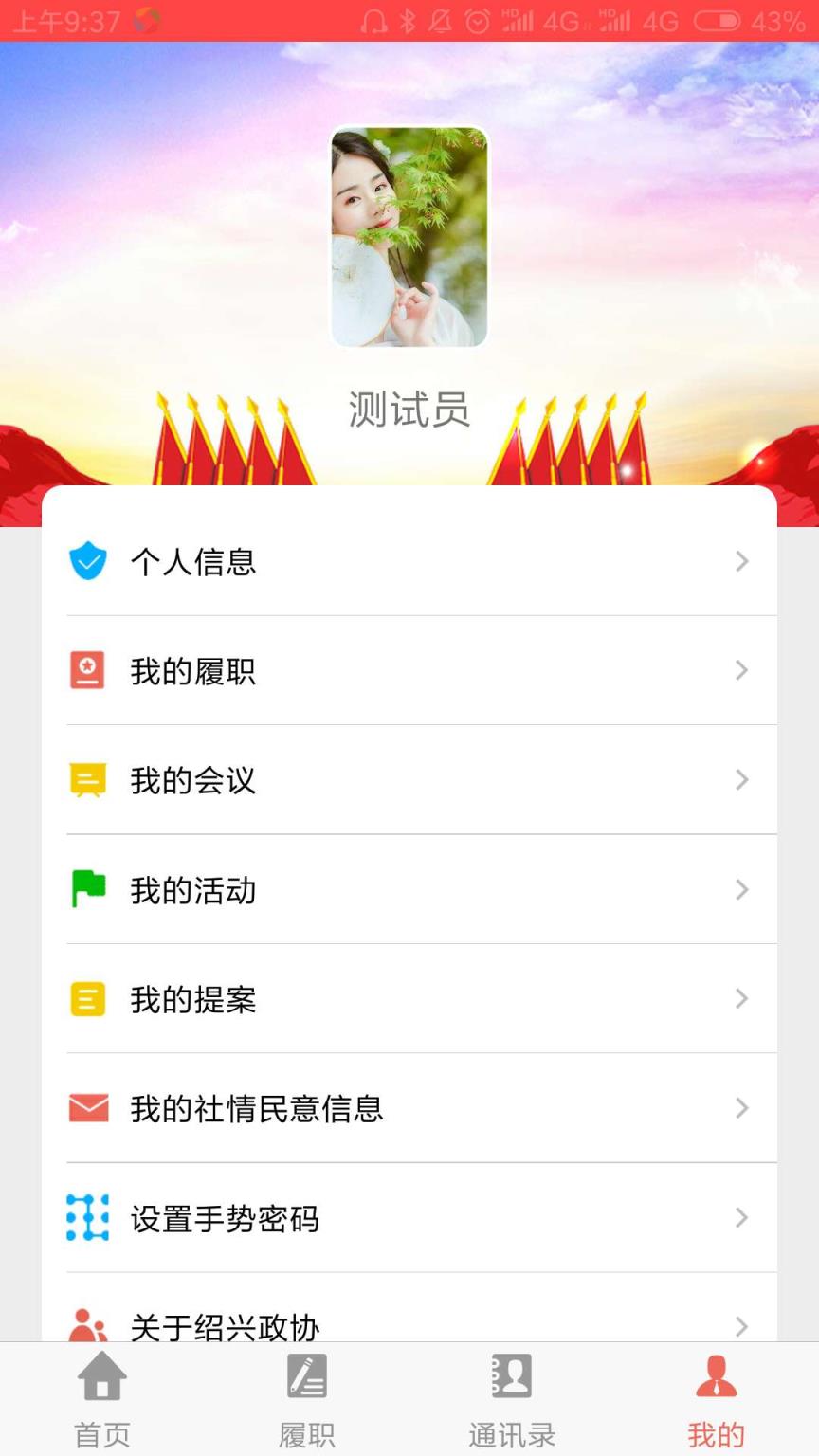Viewport: 819px width, 1456px height.
Task: Expand the 个人信息 row via its chevron
Action: click(x=742, y=561)
